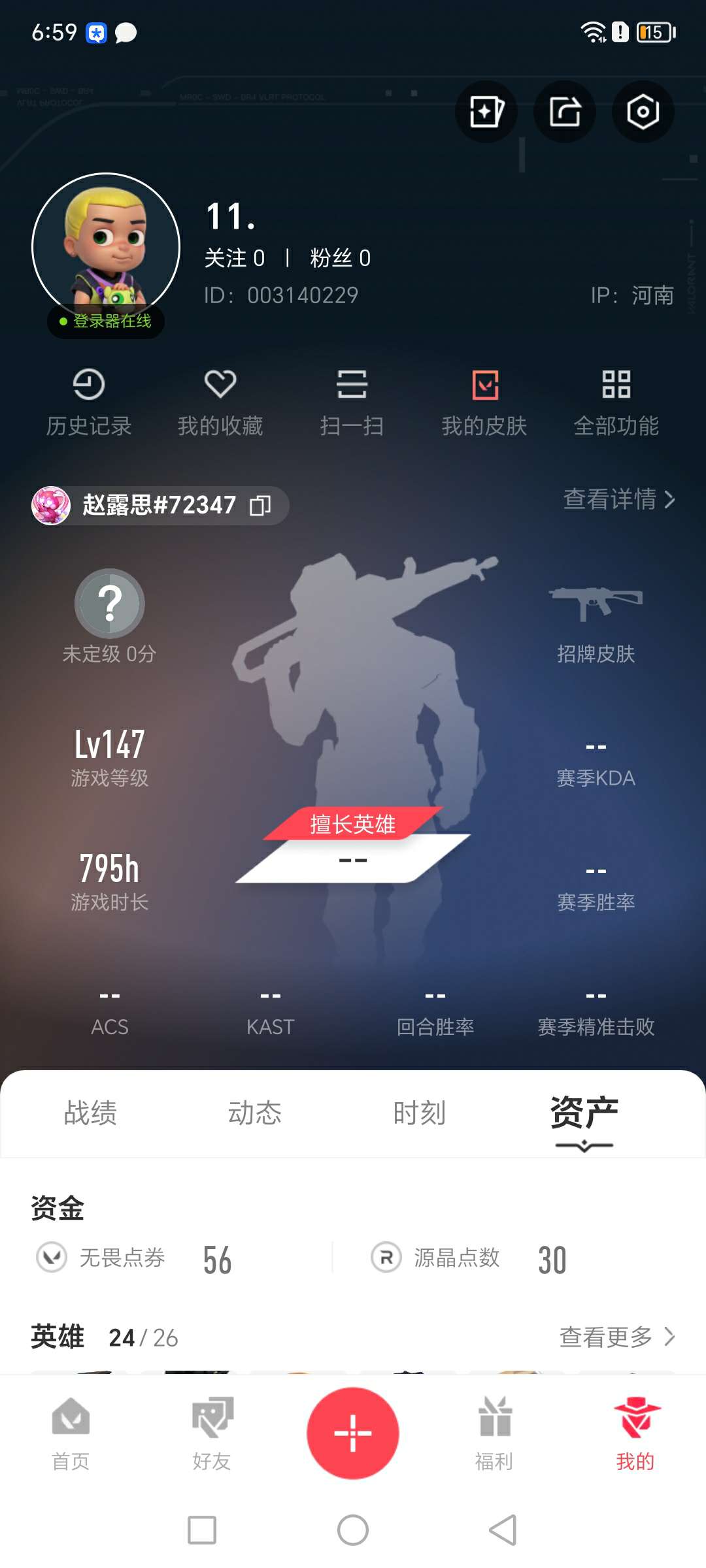The height and width of the screenshot is (1568, 706).
Task: Open the 好友 friends tab
Action: pyautogui.click(x=212, y=1434)
